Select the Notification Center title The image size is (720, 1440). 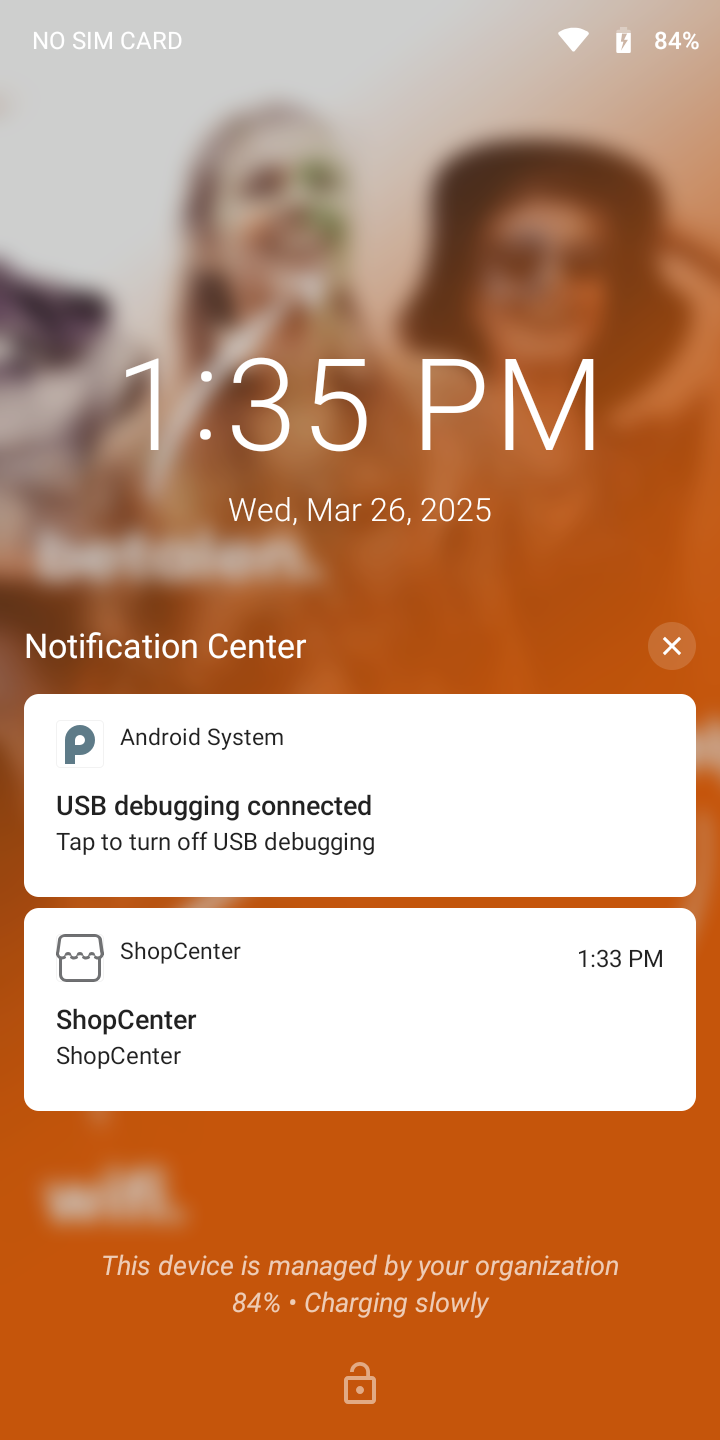[x=164, y=646]
